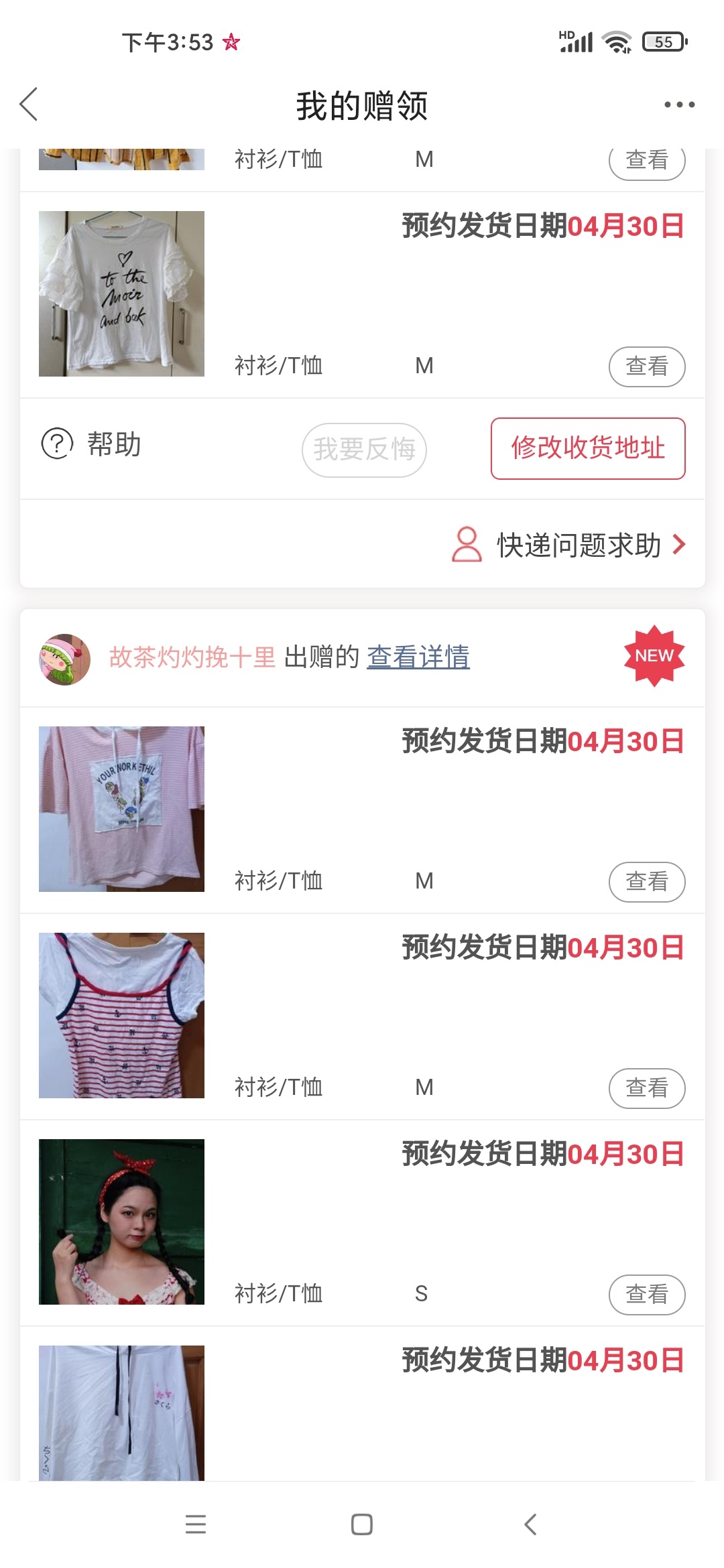724x1568 pixels.
Task: Tap 修改收货地址 to change the address
Action: click(x=587, y=448)
